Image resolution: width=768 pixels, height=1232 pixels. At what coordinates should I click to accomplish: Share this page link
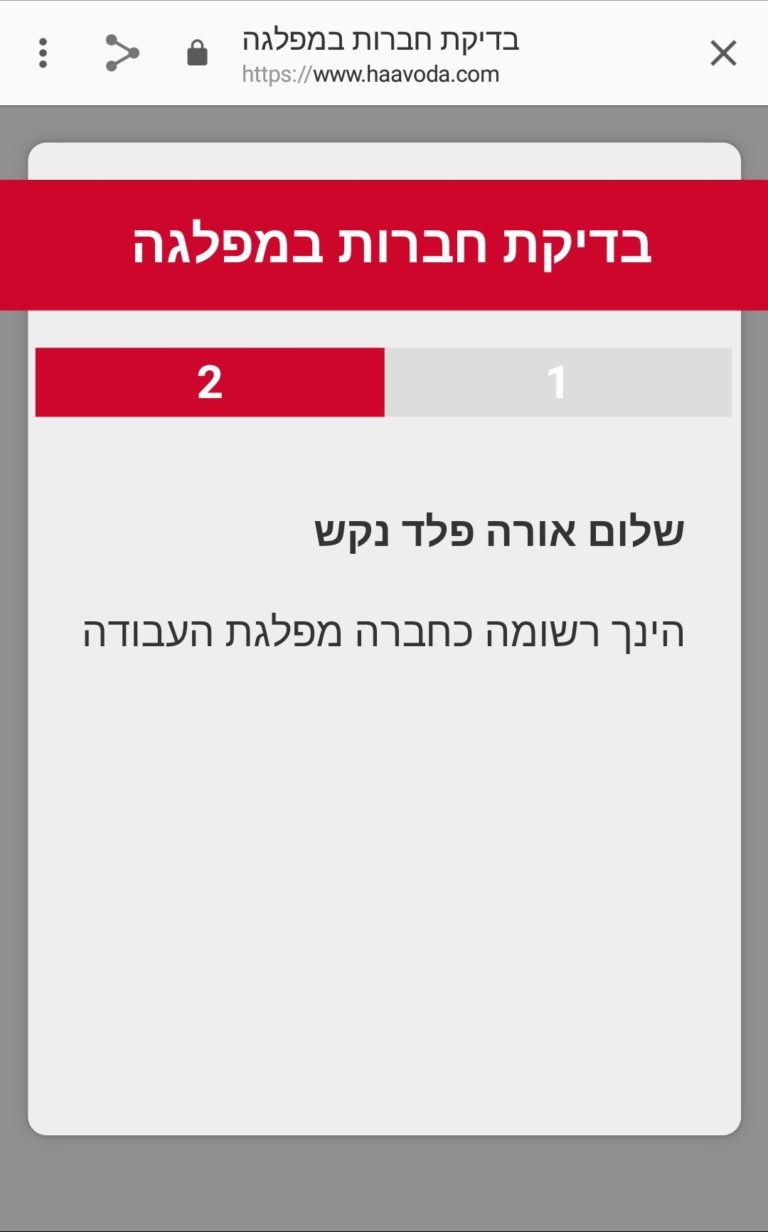click(x=122, y=53)
